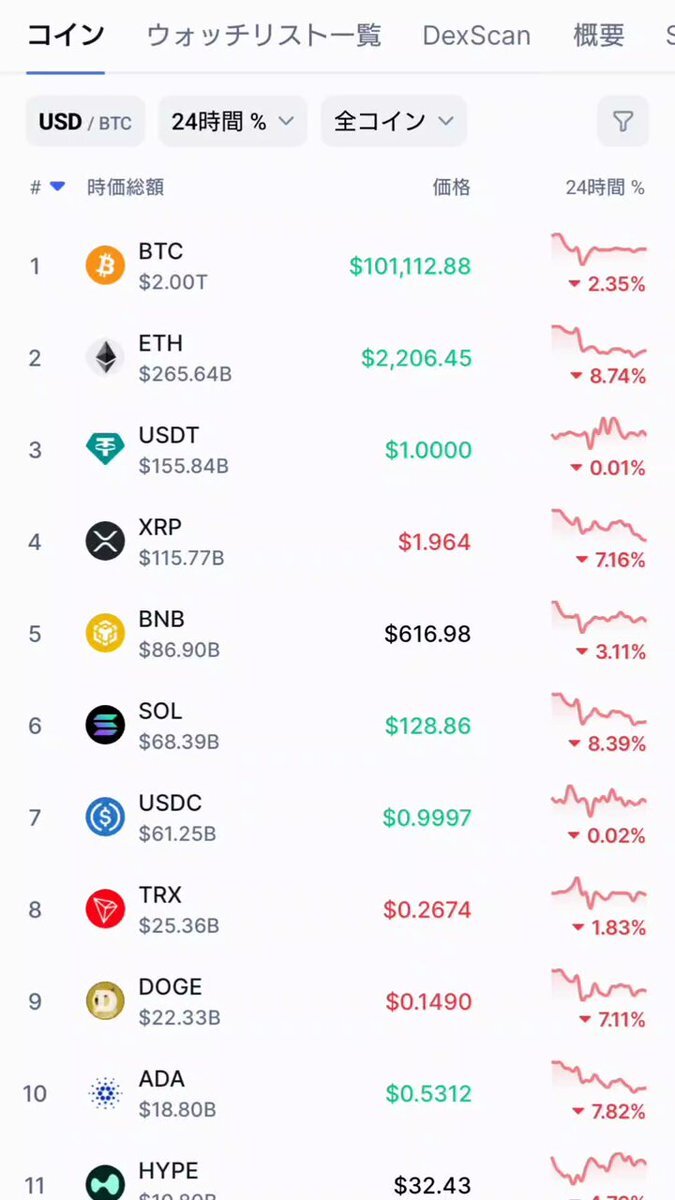Expand the 24時間 % dropdown
675x1200 pixels.
point(232,122)
